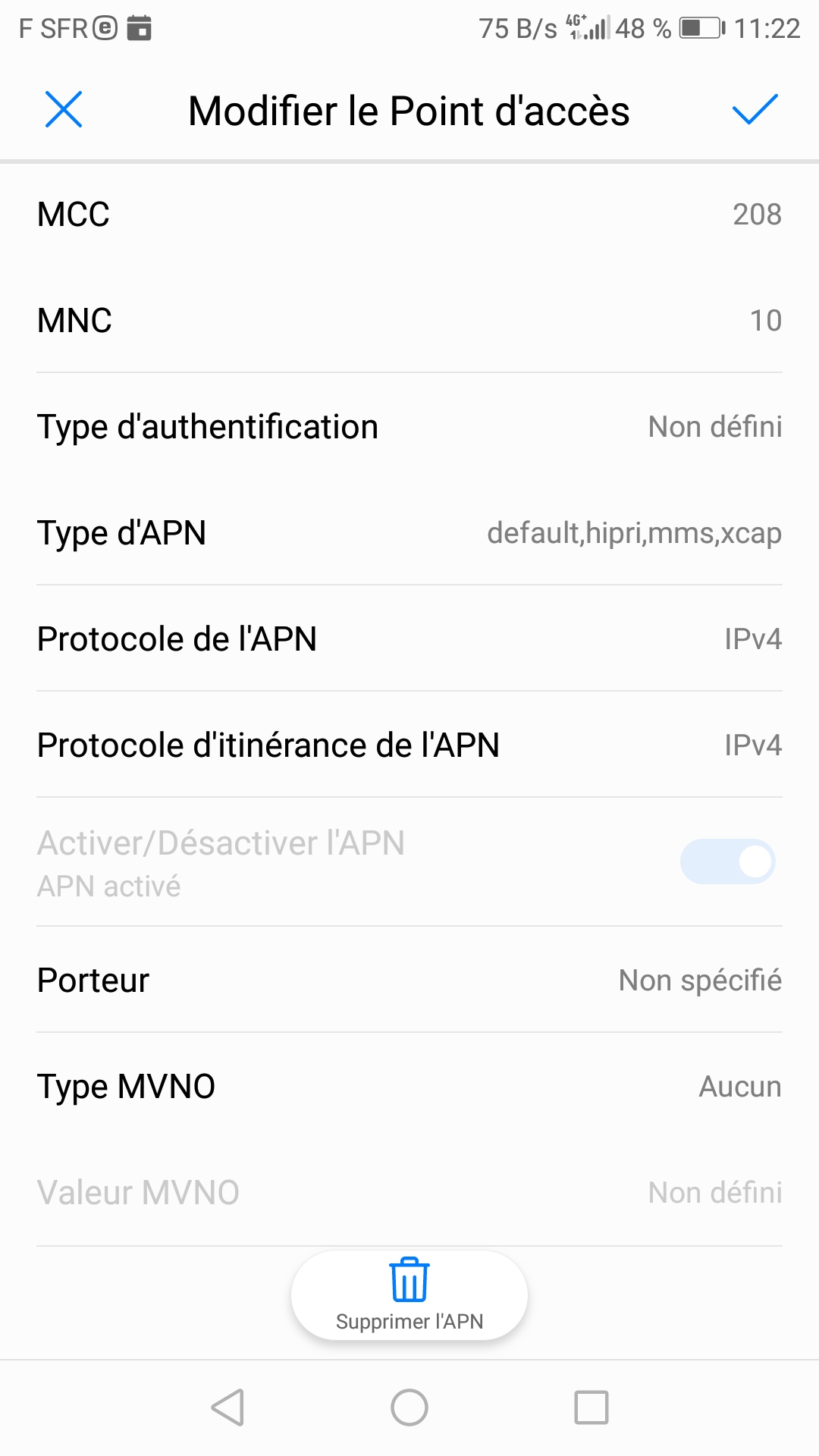Tap the MNC field showing 10
Screen dimensions: 819x1456
click(409, 320)
